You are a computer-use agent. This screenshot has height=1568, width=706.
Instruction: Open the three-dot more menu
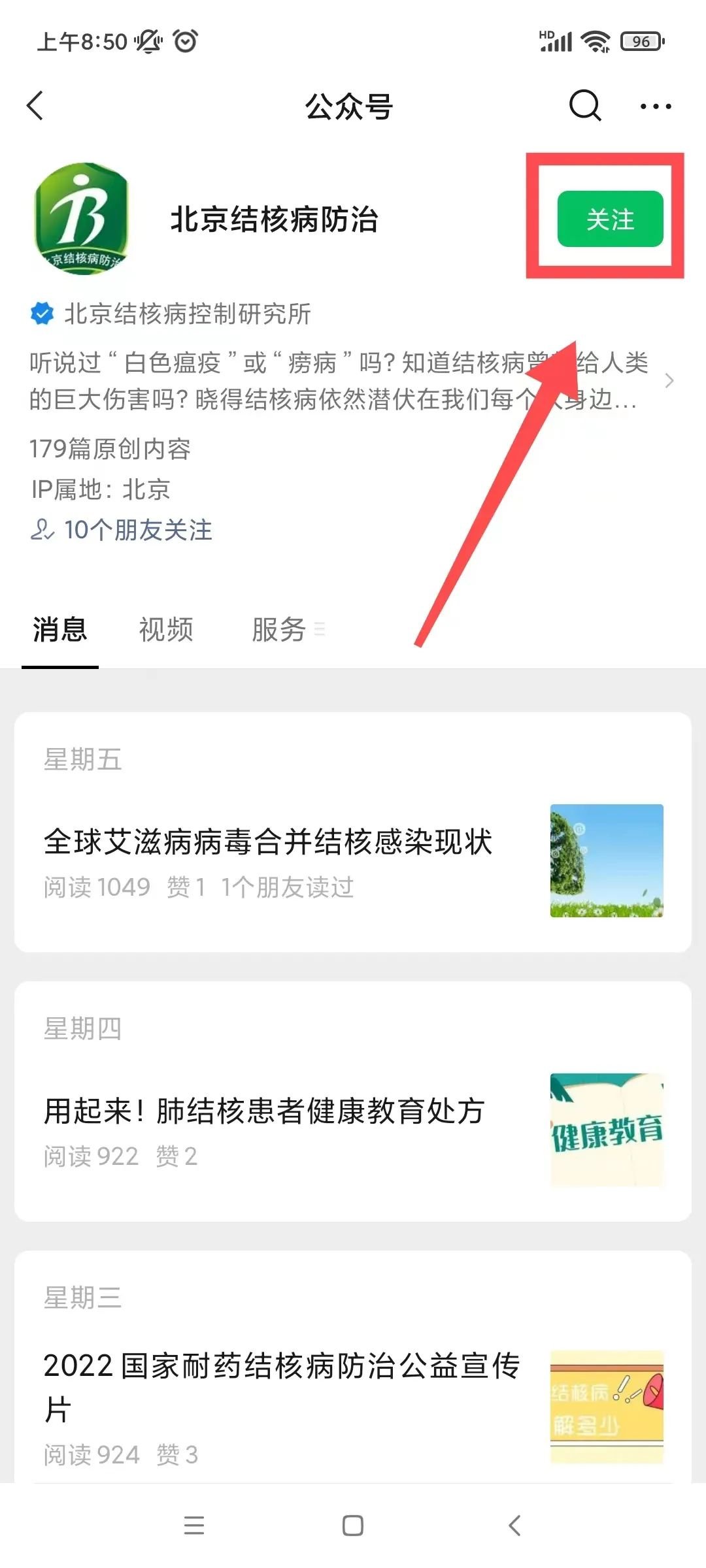click(x=655, y=106)
